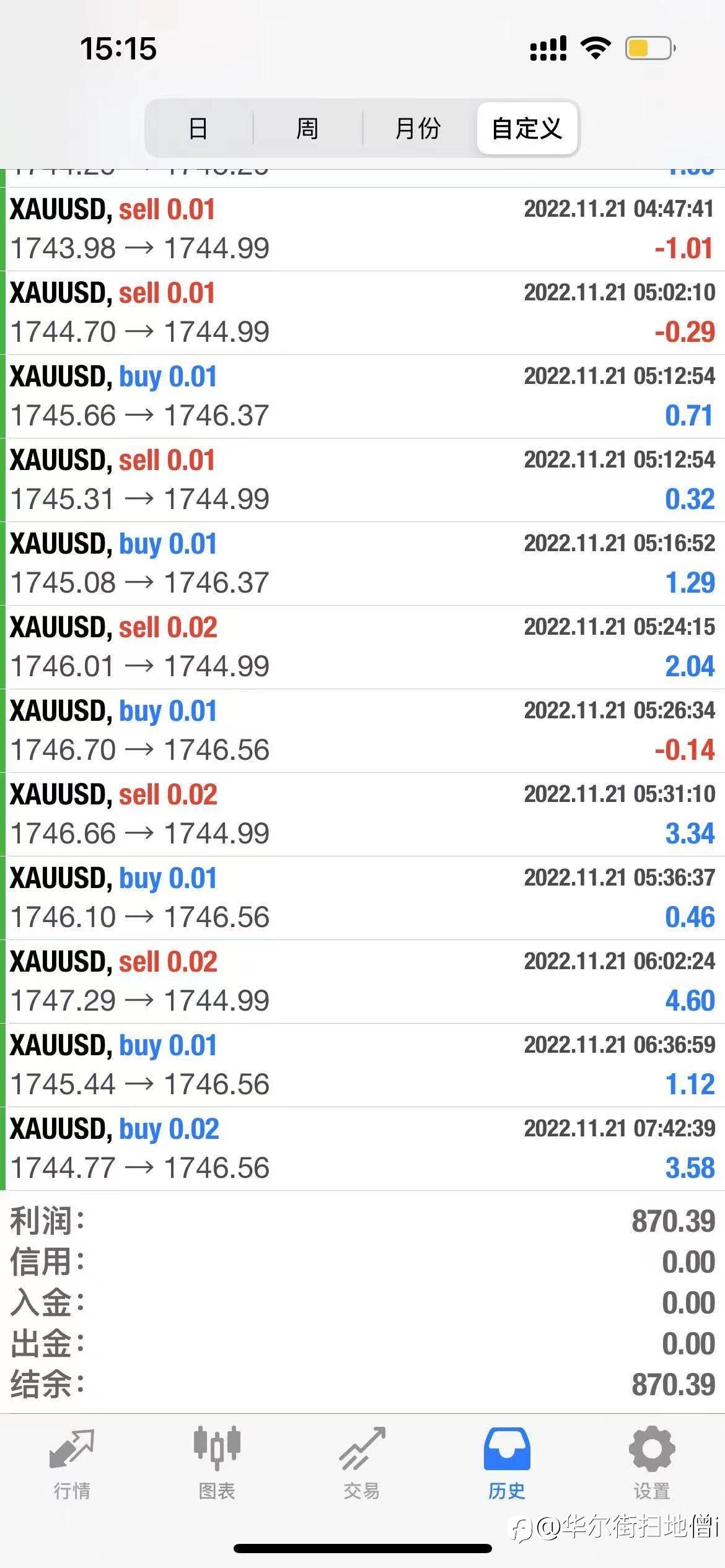725x1568 pixels.
Task: Open the sell trade with 0.32 profit
Action: [362, 480]
